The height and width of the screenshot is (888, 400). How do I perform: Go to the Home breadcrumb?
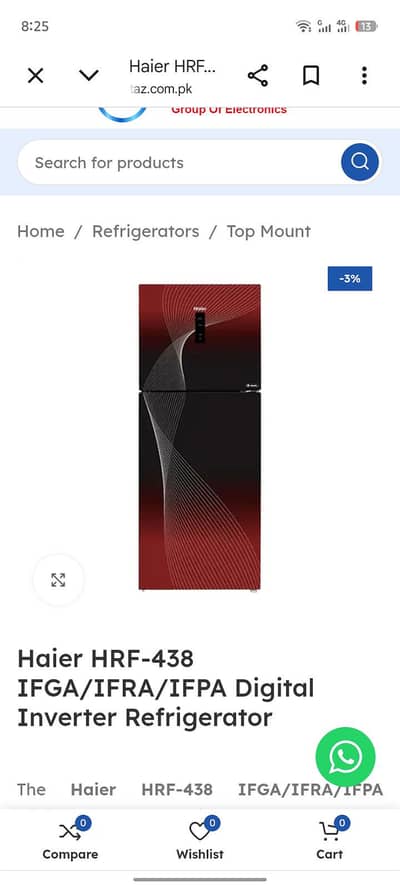[x=41, y=231]
